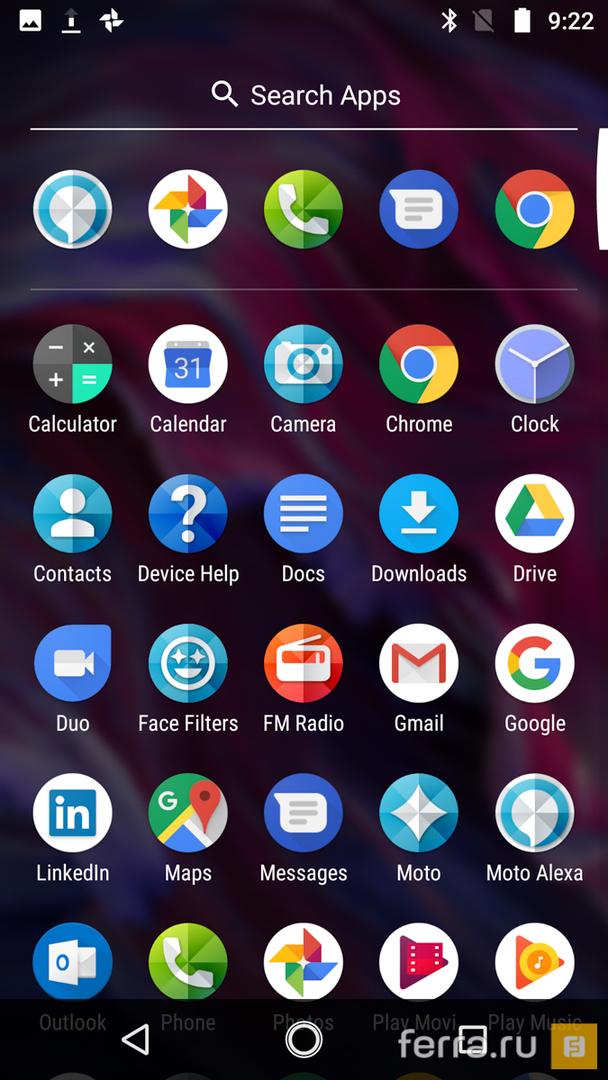Open the Camera app
Viewport: 608px width, 1080px height.
click(x=303, y=364)
